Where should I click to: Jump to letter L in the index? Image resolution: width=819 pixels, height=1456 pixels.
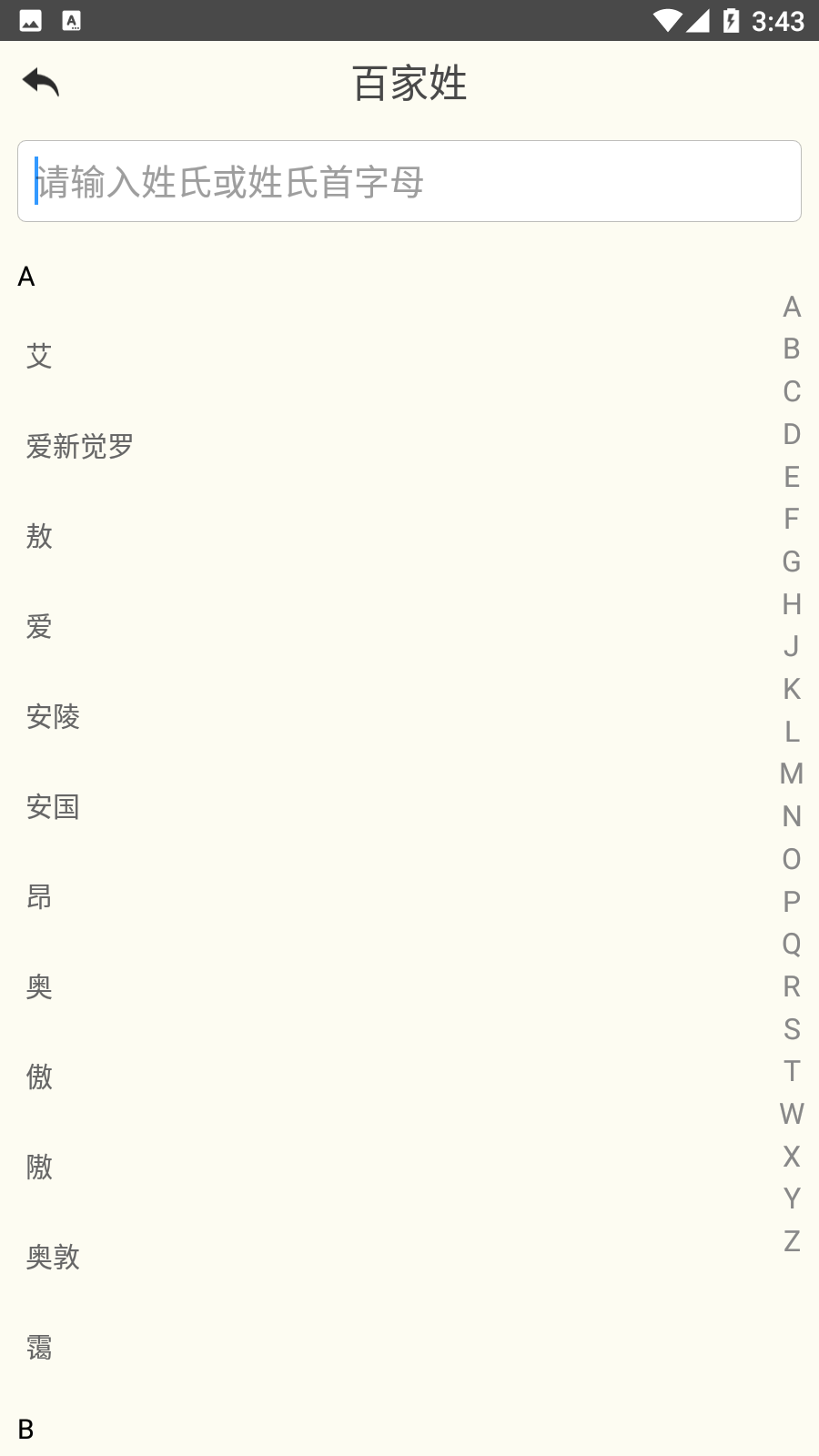(x=792, y=731)
